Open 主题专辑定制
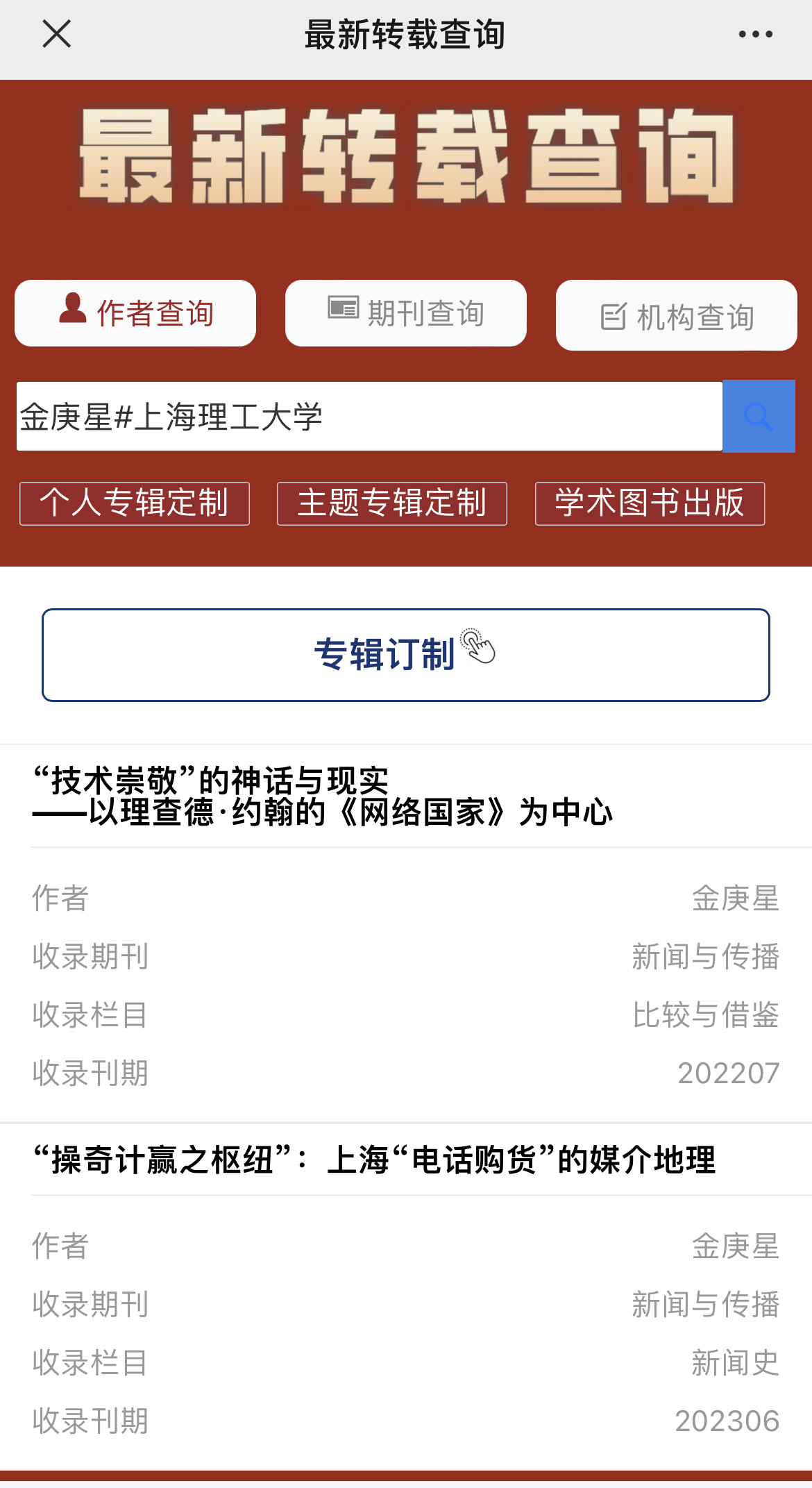The image size is (812, 1488). coord(392,503)
